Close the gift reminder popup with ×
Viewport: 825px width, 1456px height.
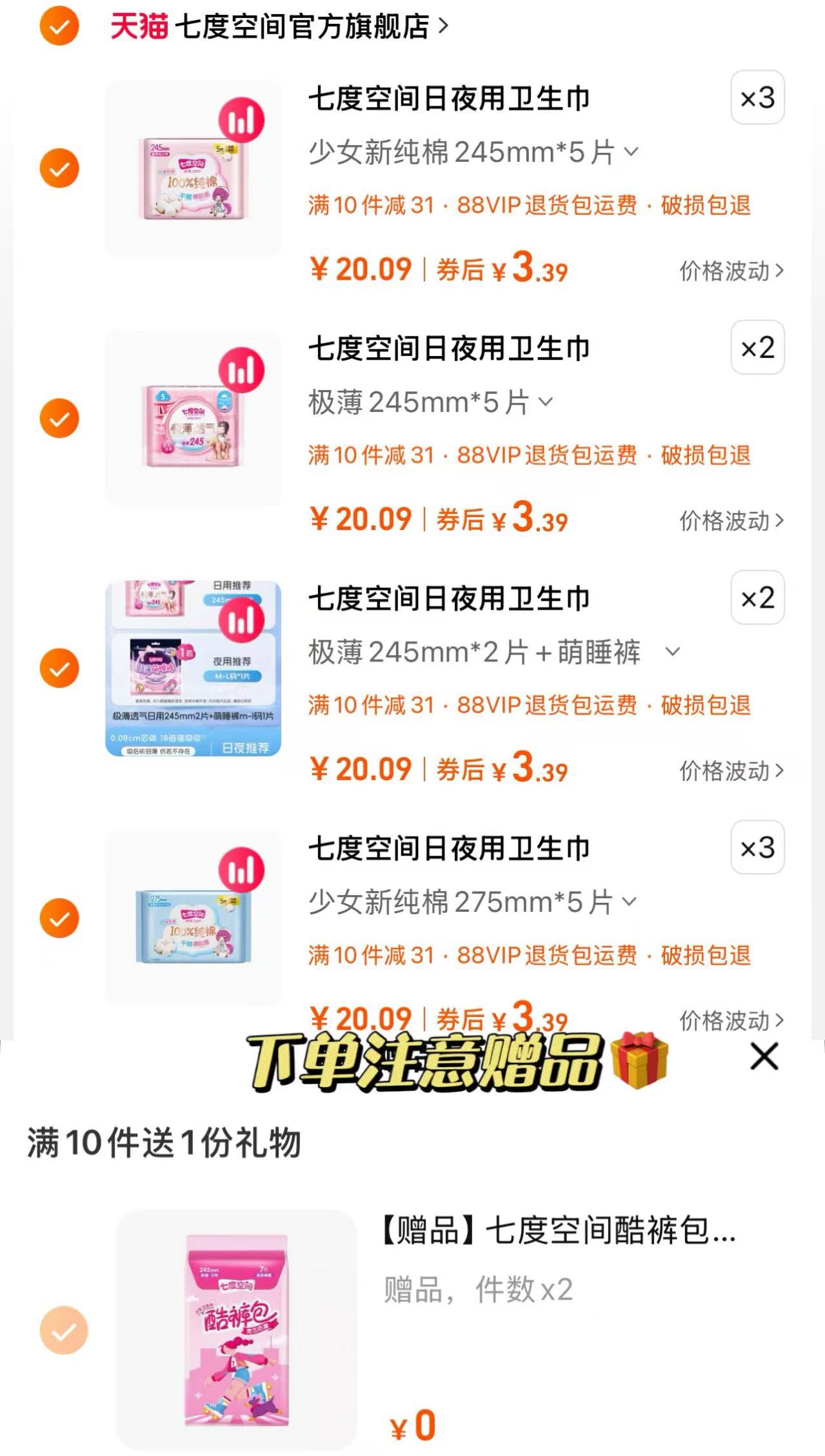[x=763, y=1057]
